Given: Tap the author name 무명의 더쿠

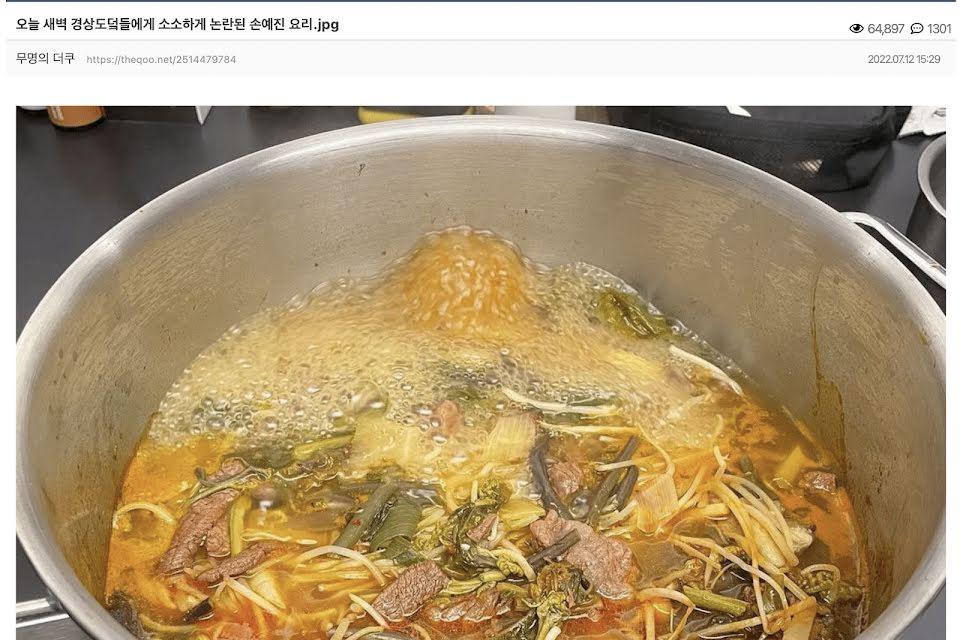Looking at the screenshot, I should click(45, 59).
